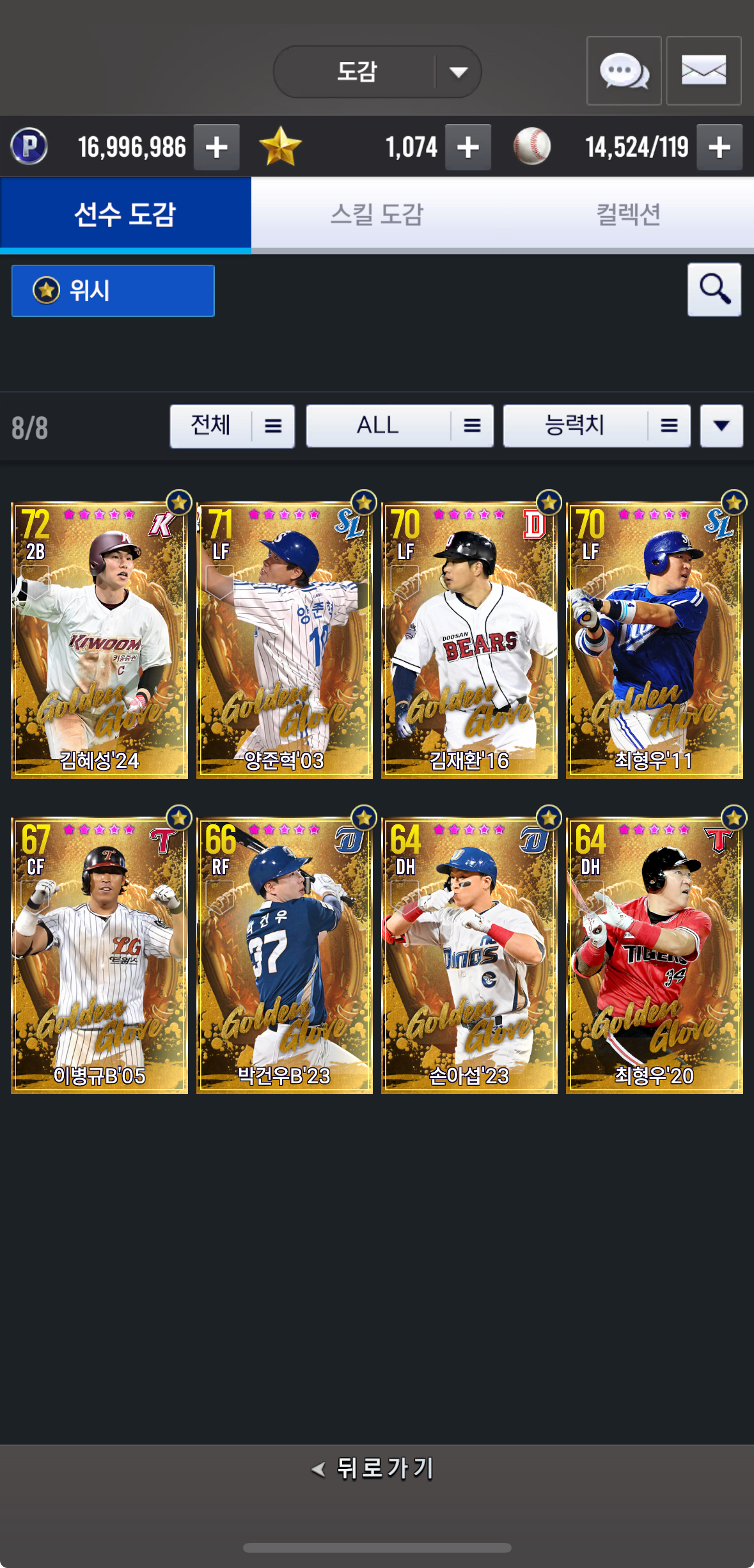The height and width of the screenshot is (1568, 754).
Task: Open the chat bubble icon
Action: (x=624, y=71)
